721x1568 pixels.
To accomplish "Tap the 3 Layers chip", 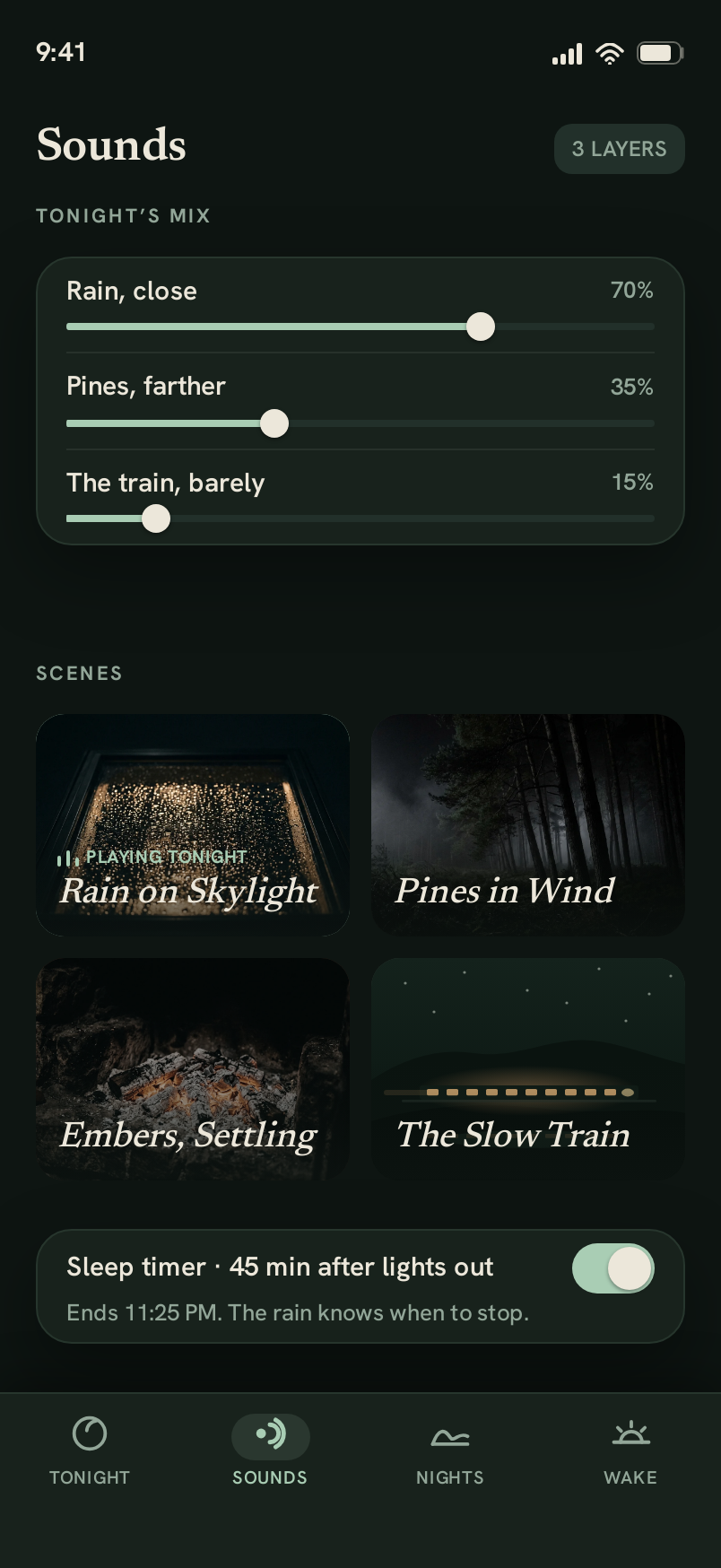I will click(619, 149).
